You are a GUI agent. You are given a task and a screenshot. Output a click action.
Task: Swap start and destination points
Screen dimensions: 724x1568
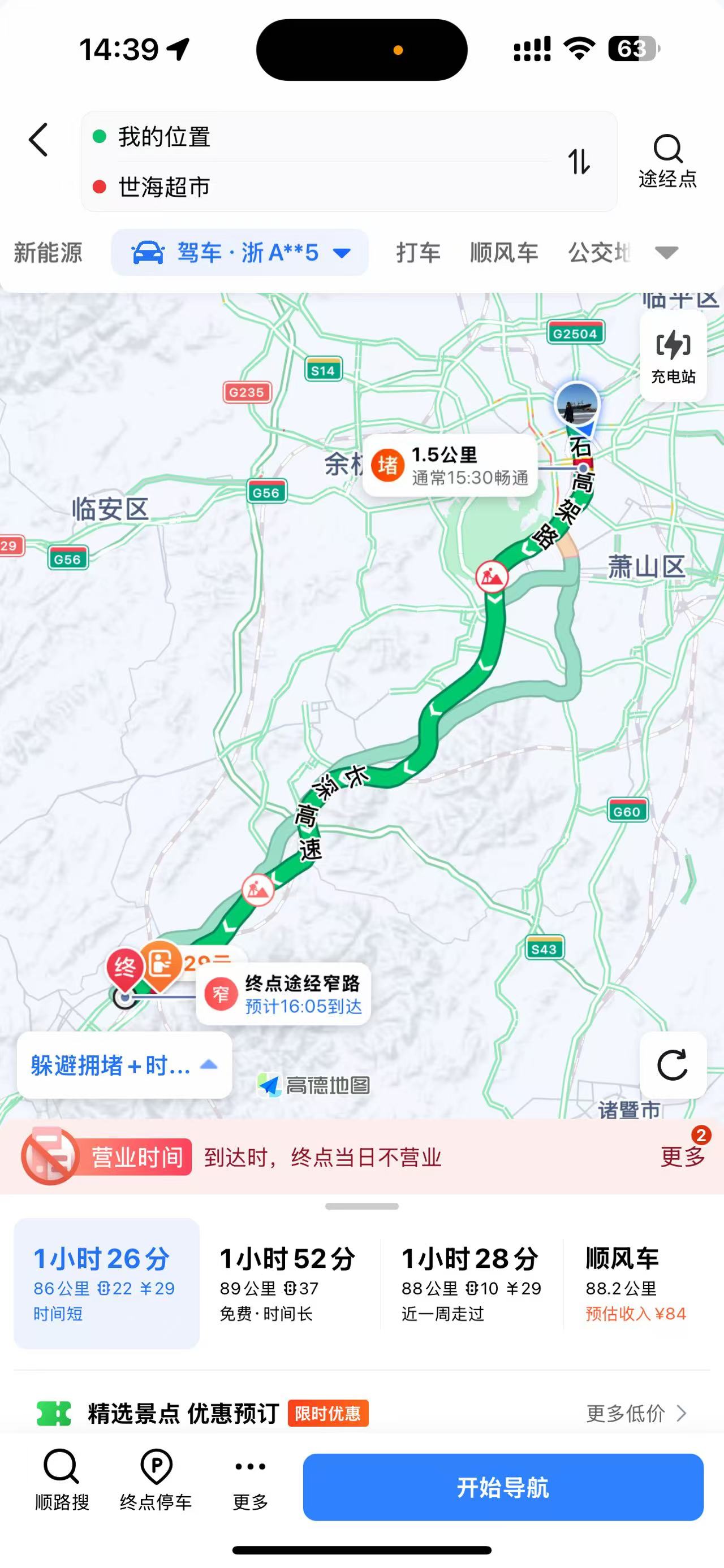coord(579,162)
